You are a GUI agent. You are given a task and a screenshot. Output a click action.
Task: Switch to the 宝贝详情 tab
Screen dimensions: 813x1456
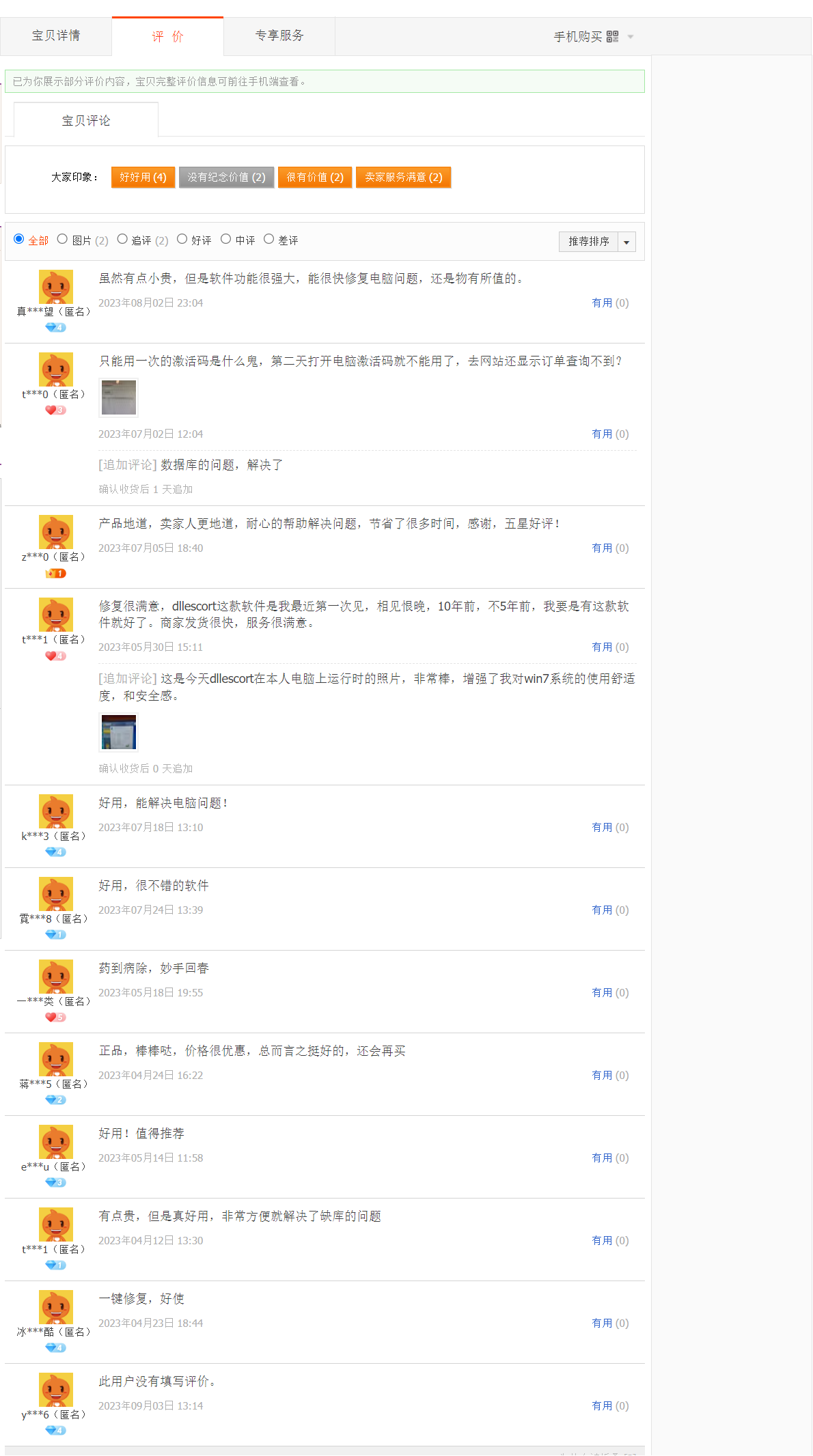pos(56,36)
